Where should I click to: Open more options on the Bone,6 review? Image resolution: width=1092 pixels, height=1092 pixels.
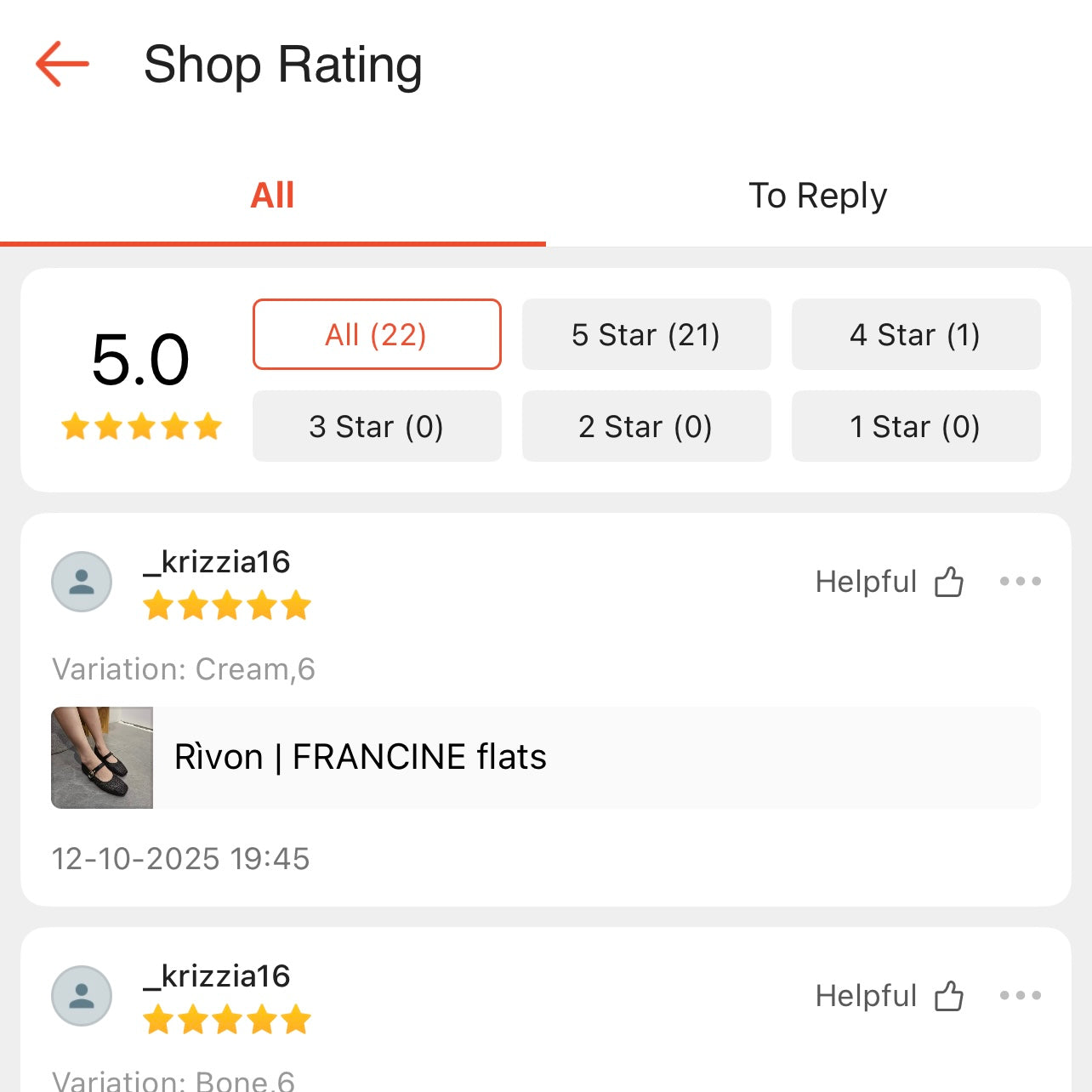(x=1020, y=996)
